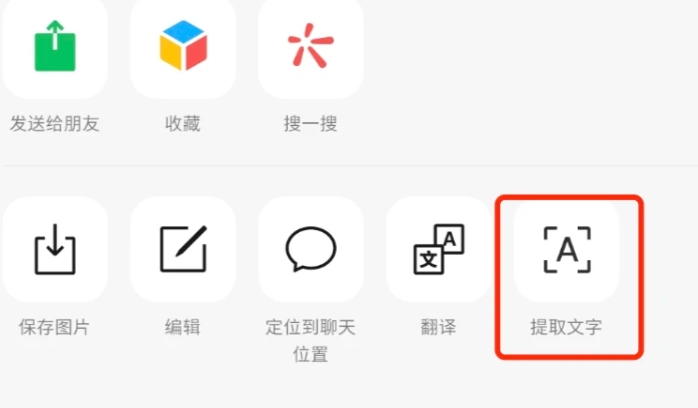Open the 编辑 edit option

coord(183,249)
